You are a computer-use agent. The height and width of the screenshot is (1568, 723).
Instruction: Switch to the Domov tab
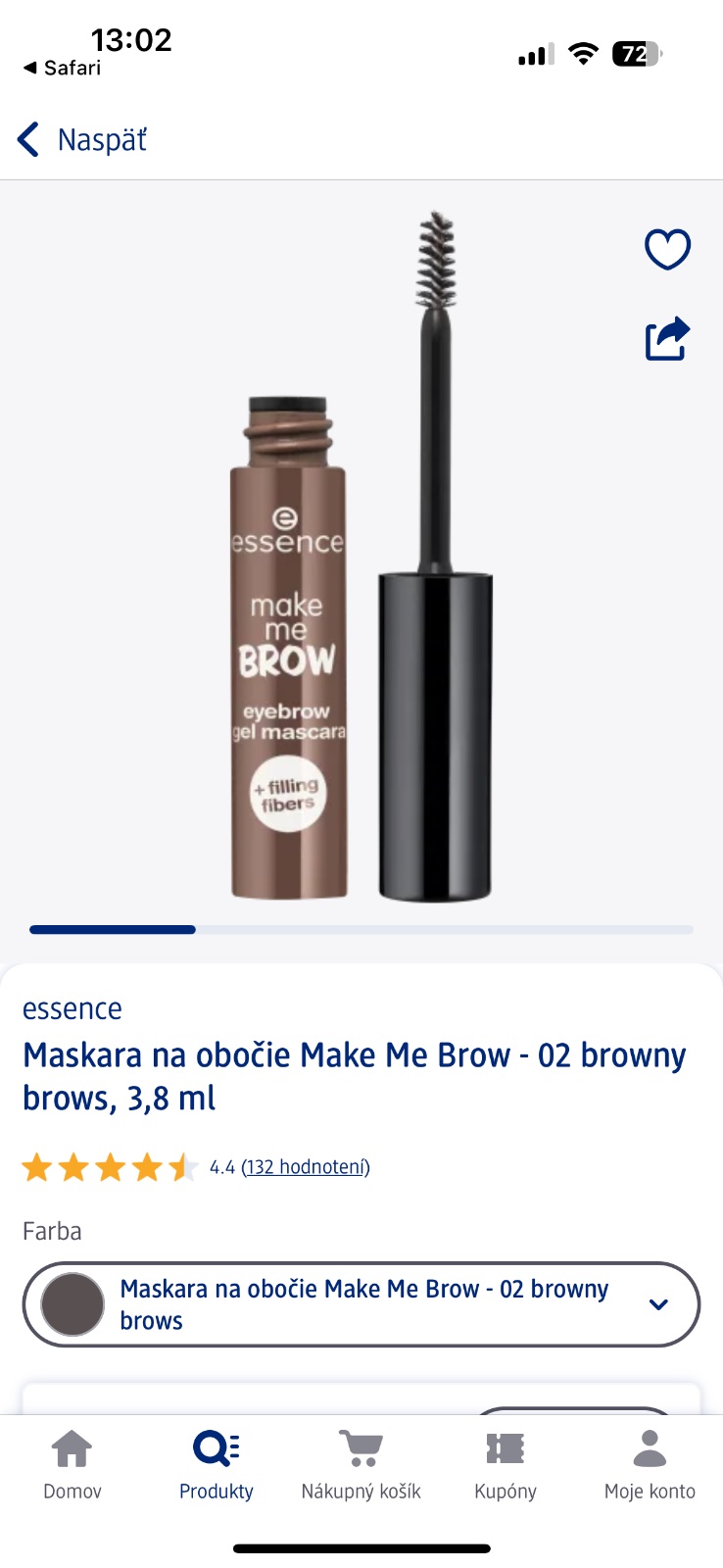coord(72,1463)
